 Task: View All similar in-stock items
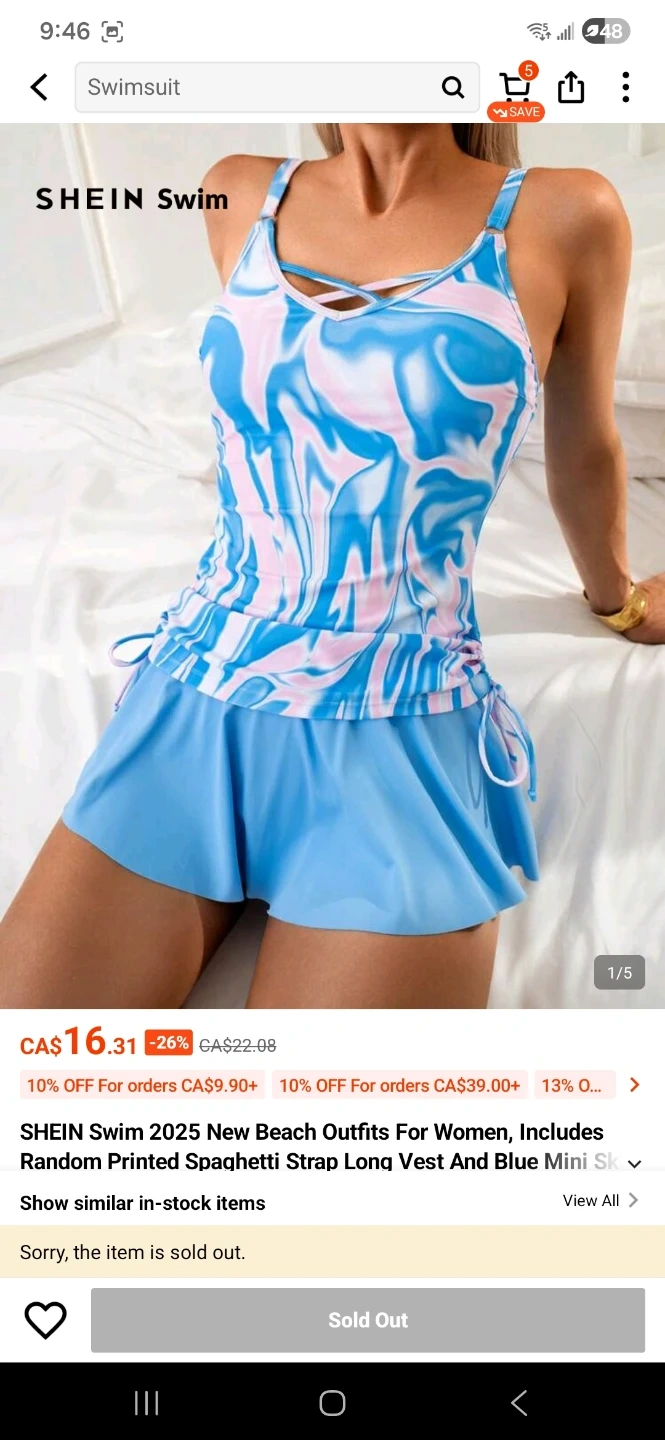600,1200
